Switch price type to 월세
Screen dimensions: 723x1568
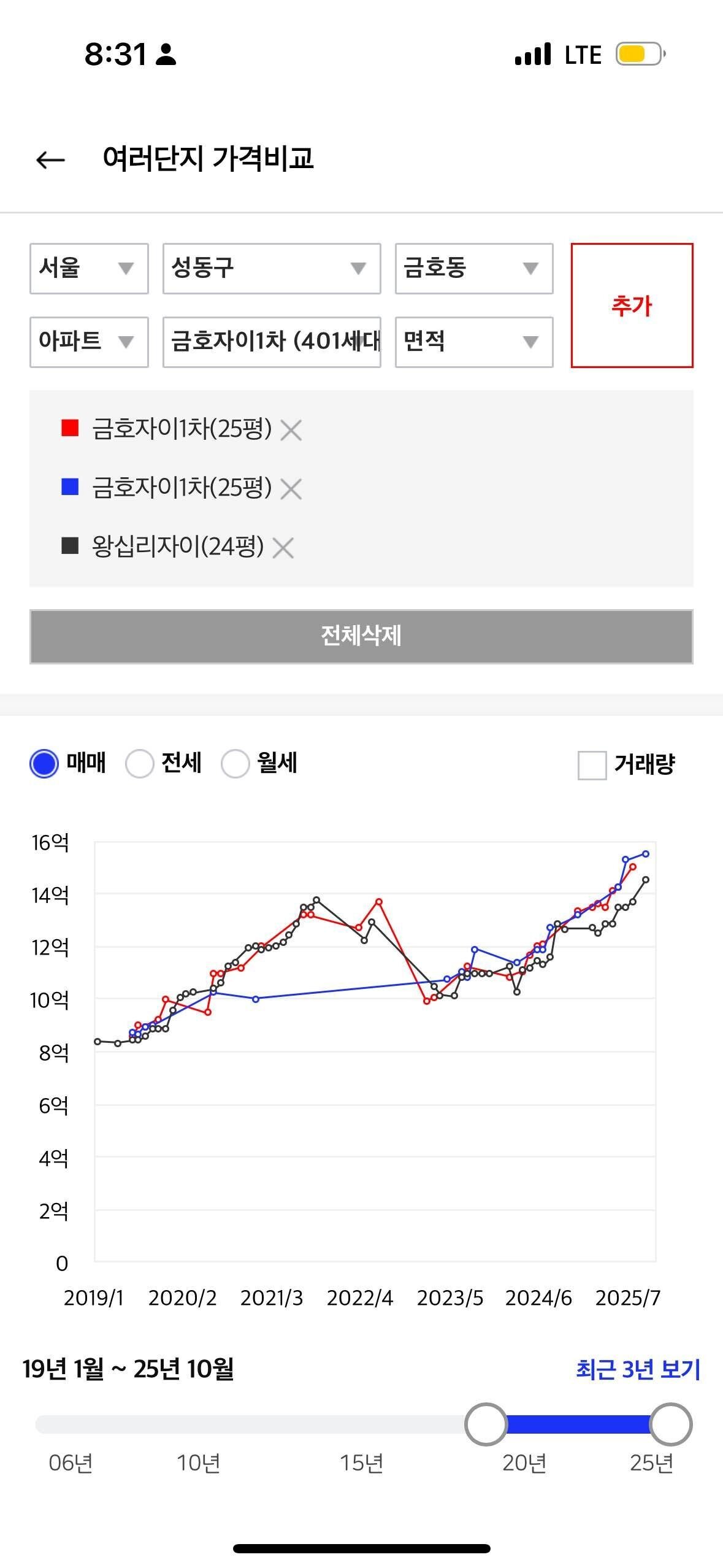tap(234, 764)
